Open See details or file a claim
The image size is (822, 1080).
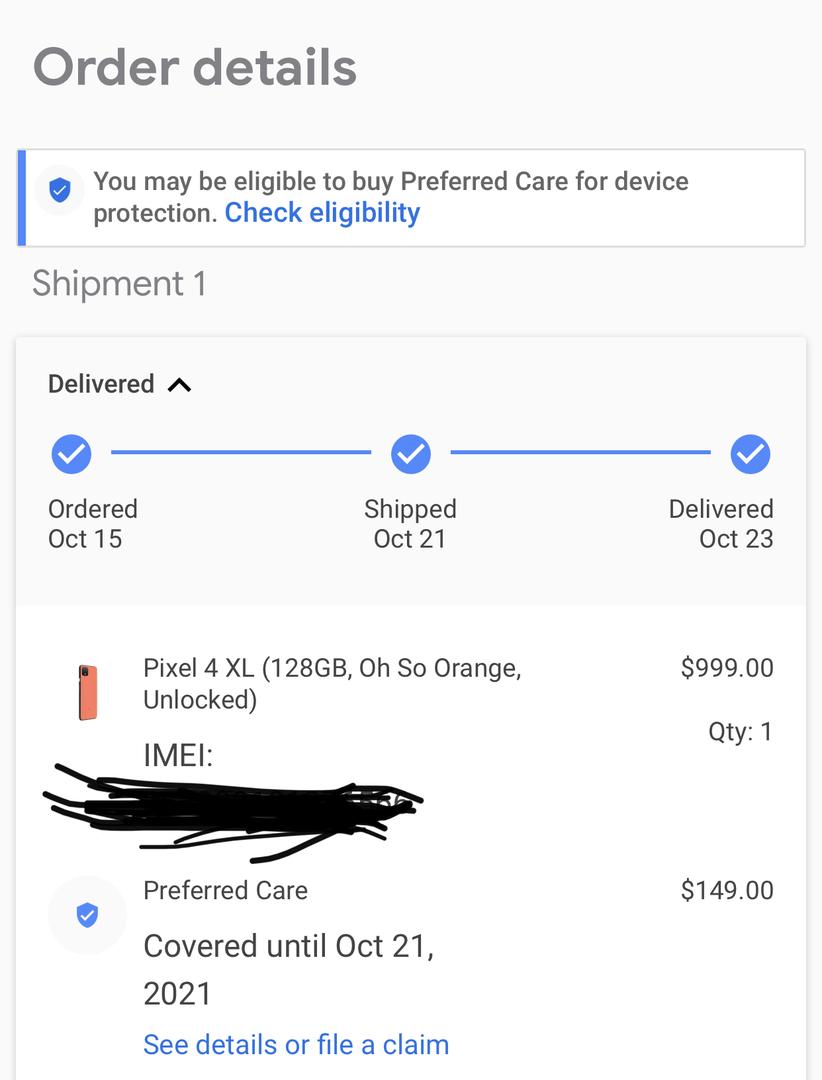pyautogui.click(x=296, y=1045)
